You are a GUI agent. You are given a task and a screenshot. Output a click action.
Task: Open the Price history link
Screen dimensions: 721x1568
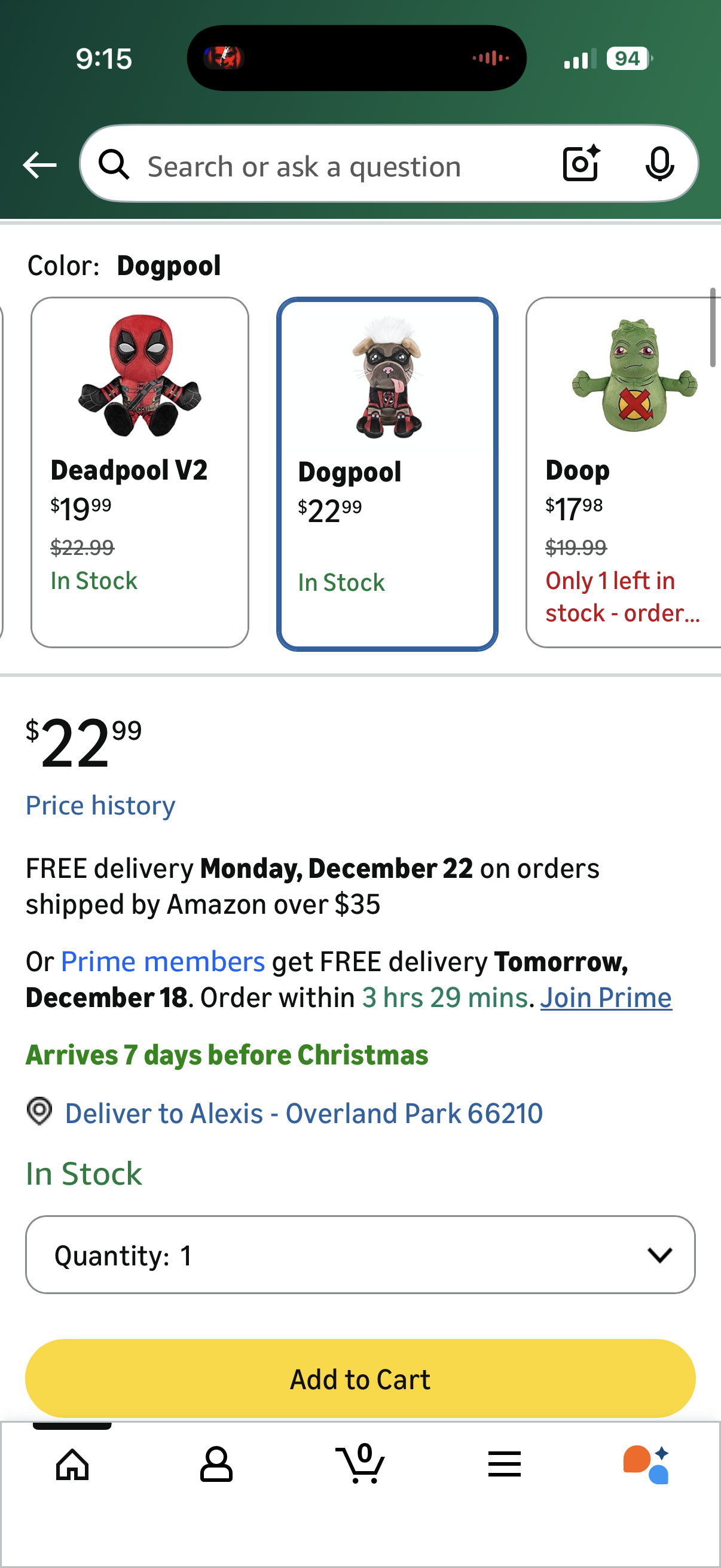tap(100, 805)
